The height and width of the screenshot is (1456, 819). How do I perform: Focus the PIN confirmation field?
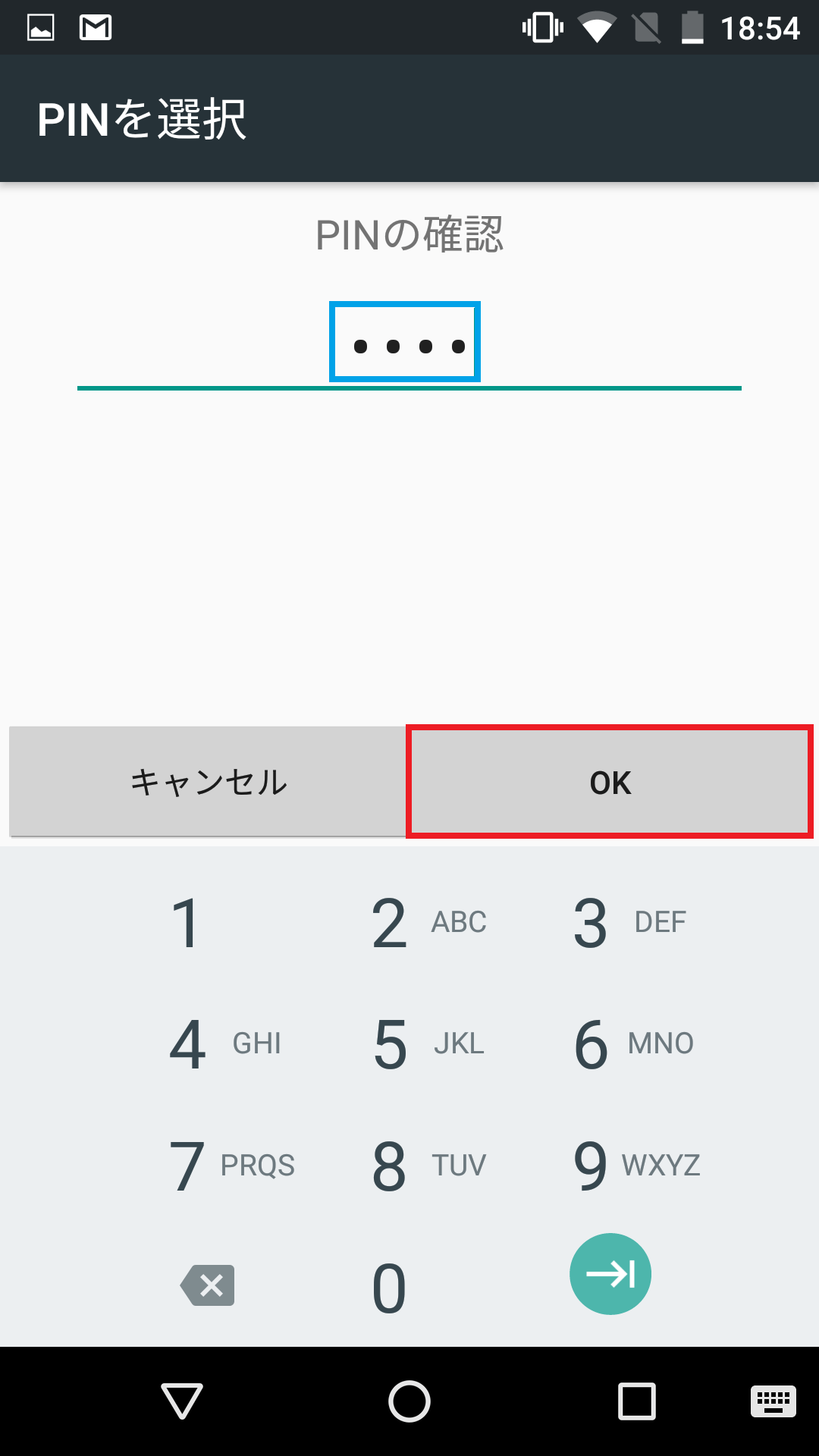[x=409, y=346]
